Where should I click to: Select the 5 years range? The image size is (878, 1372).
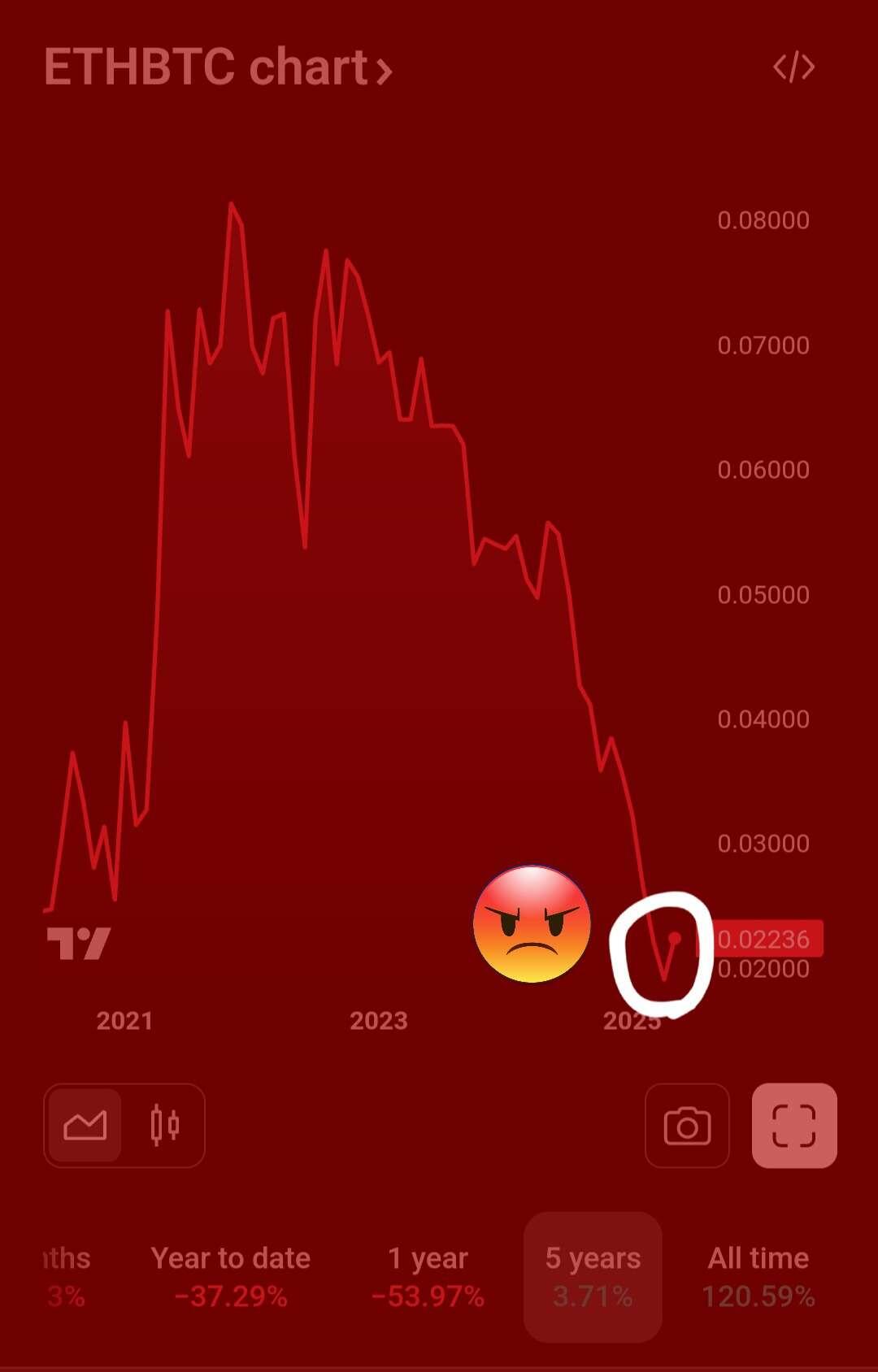[593, 1276]
